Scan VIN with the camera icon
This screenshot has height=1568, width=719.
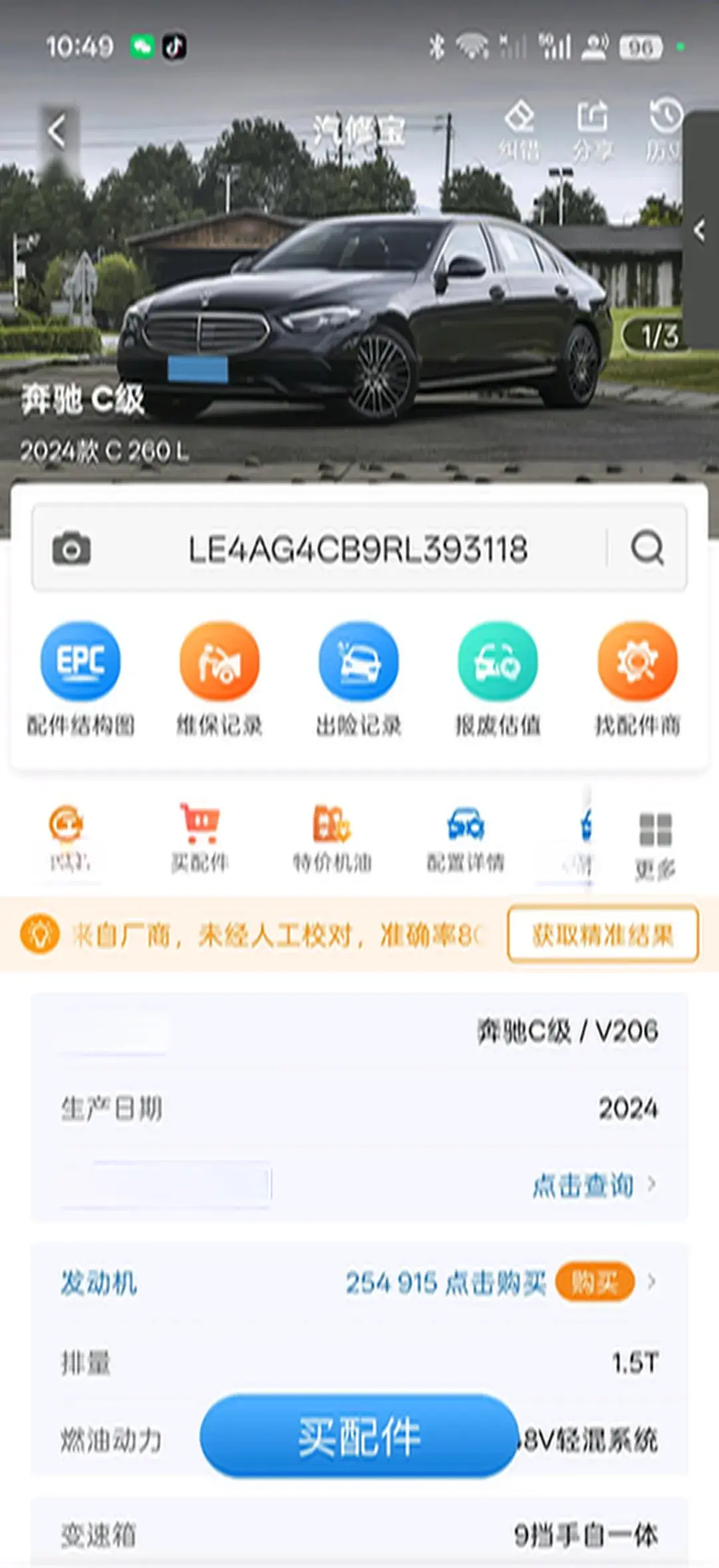pyautogui.click(x=71, y=549)
